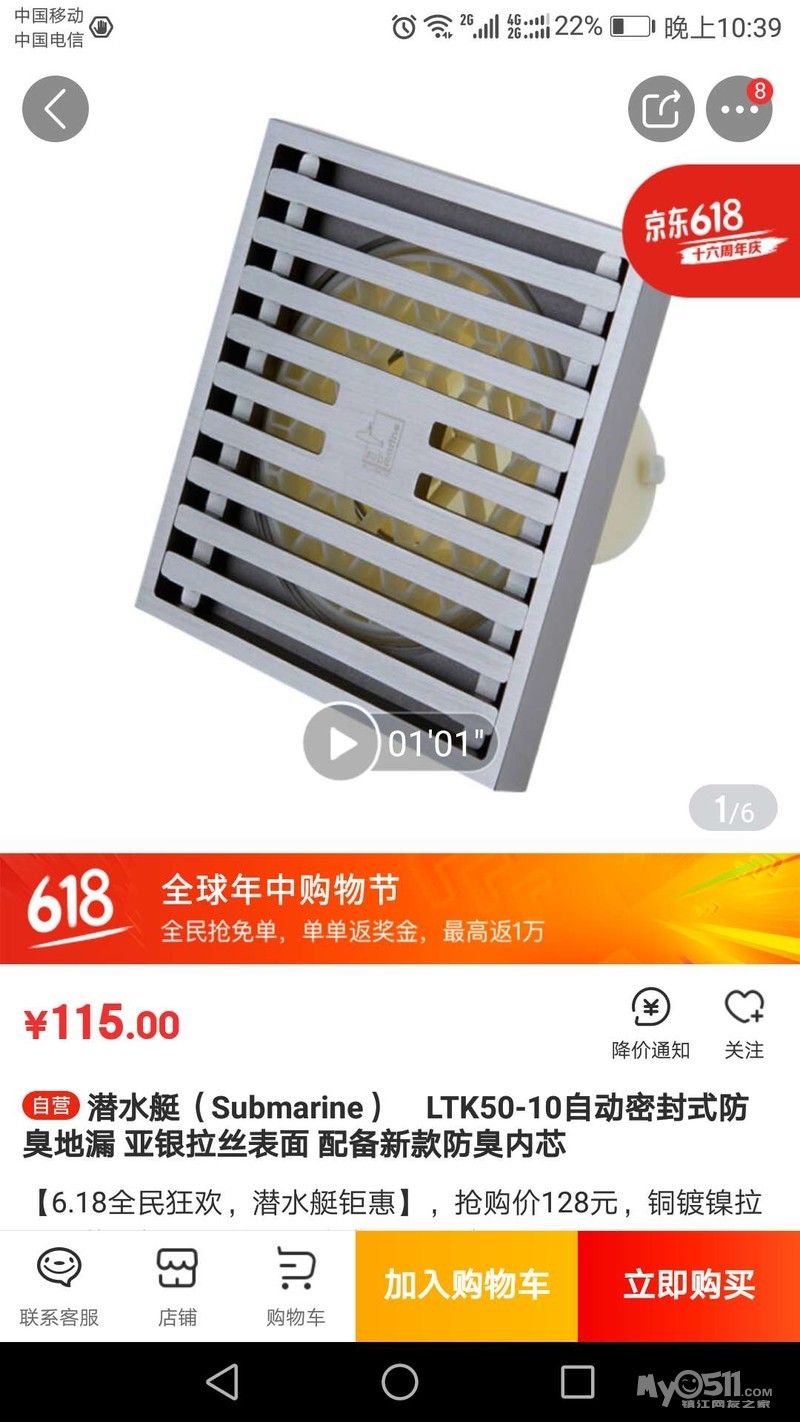Viewport: 800px width, 1422px height.
Task: Tap 关注 to follow this product
Action: click(x=744, y=1024)
